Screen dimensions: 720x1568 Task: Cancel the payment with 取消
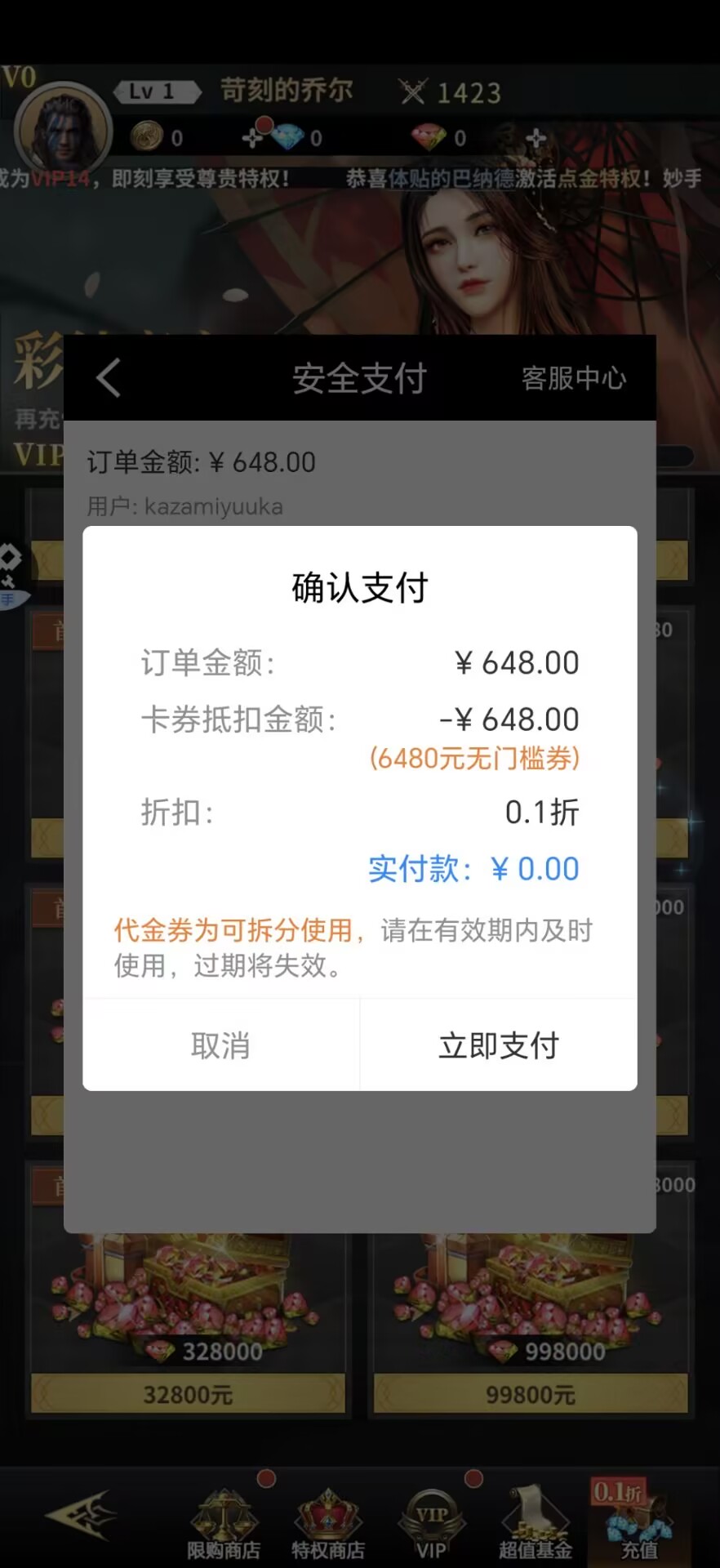[x=220, y=1045]
